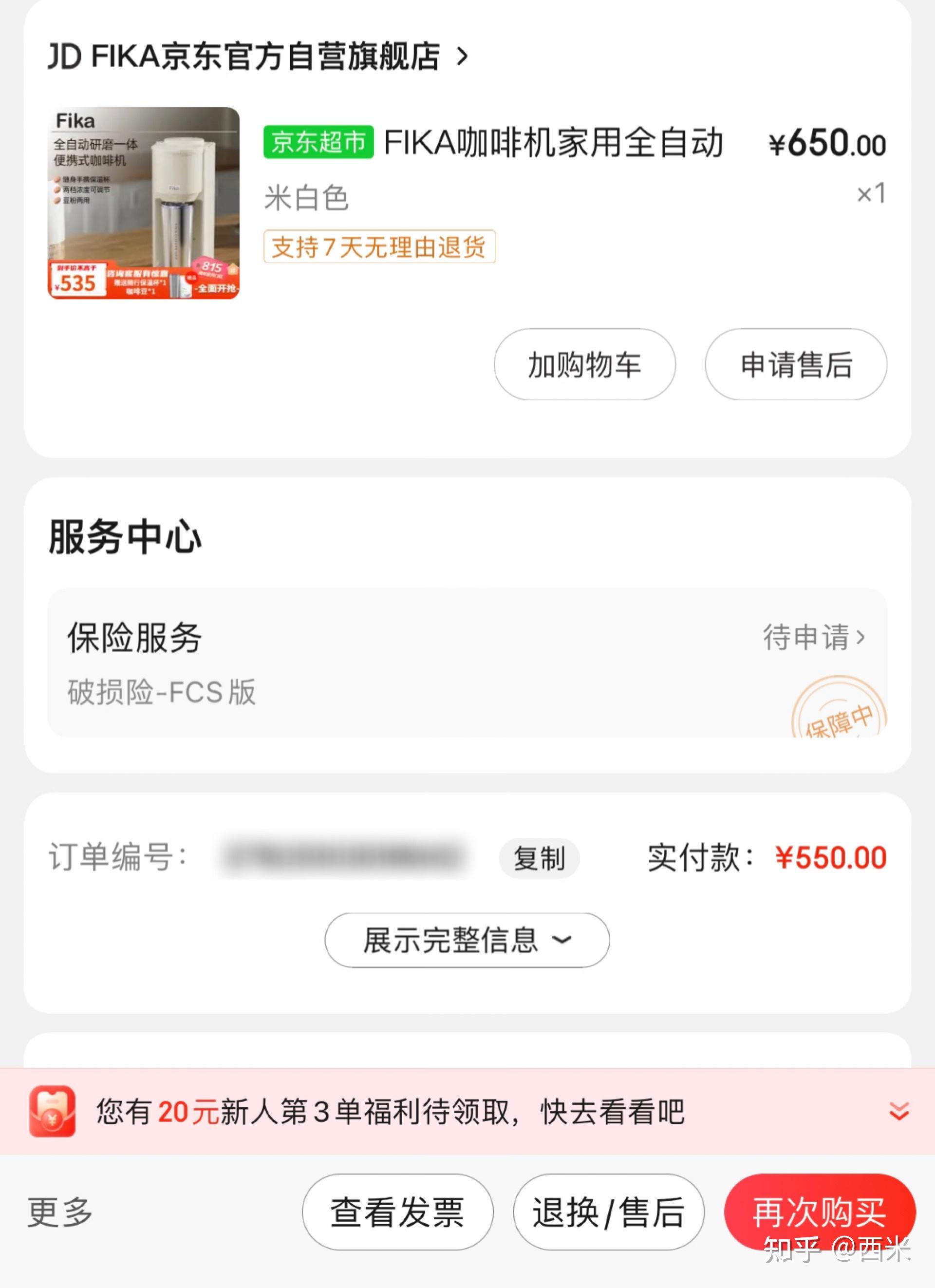
Task: Click the 支持7天无理由退货 return policy tag
Action: pyautogui.click(x=381, y=247)
